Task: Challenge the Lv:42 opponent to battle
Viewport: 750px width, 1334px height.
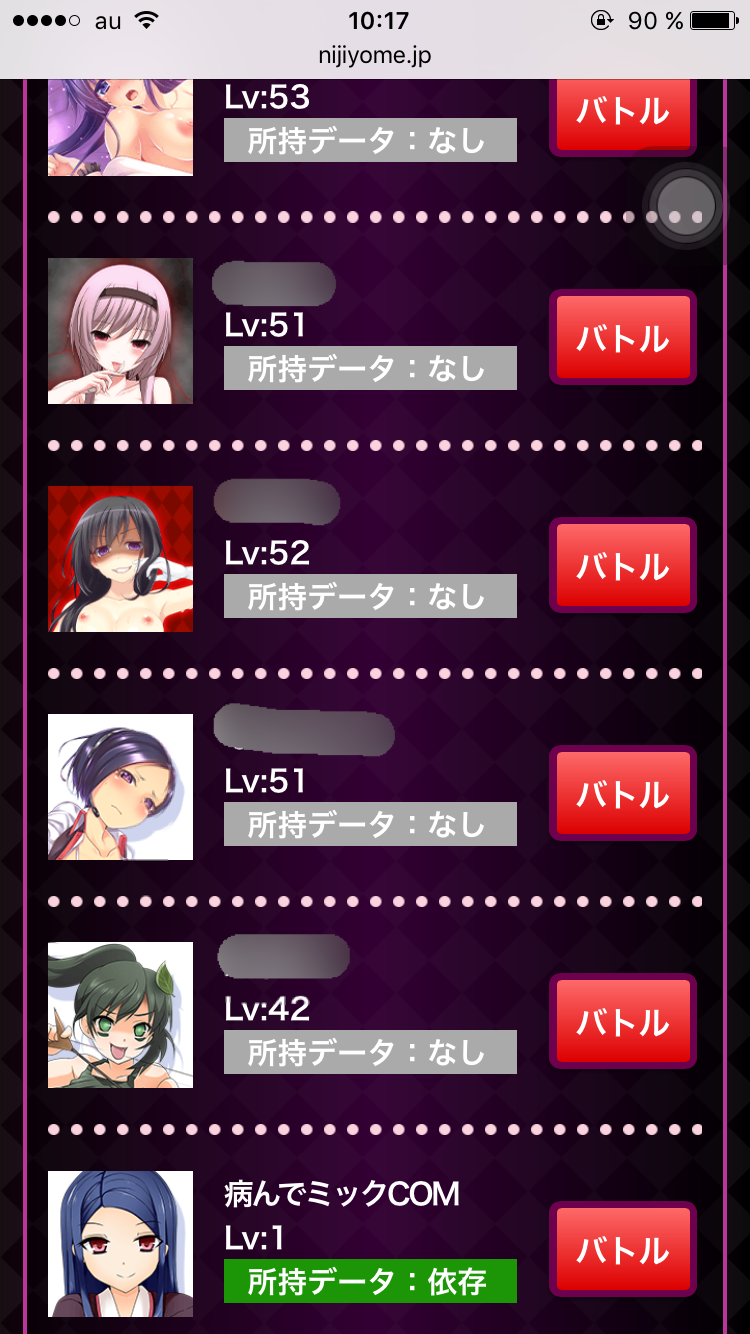Action: click(x=622, y=1022)
